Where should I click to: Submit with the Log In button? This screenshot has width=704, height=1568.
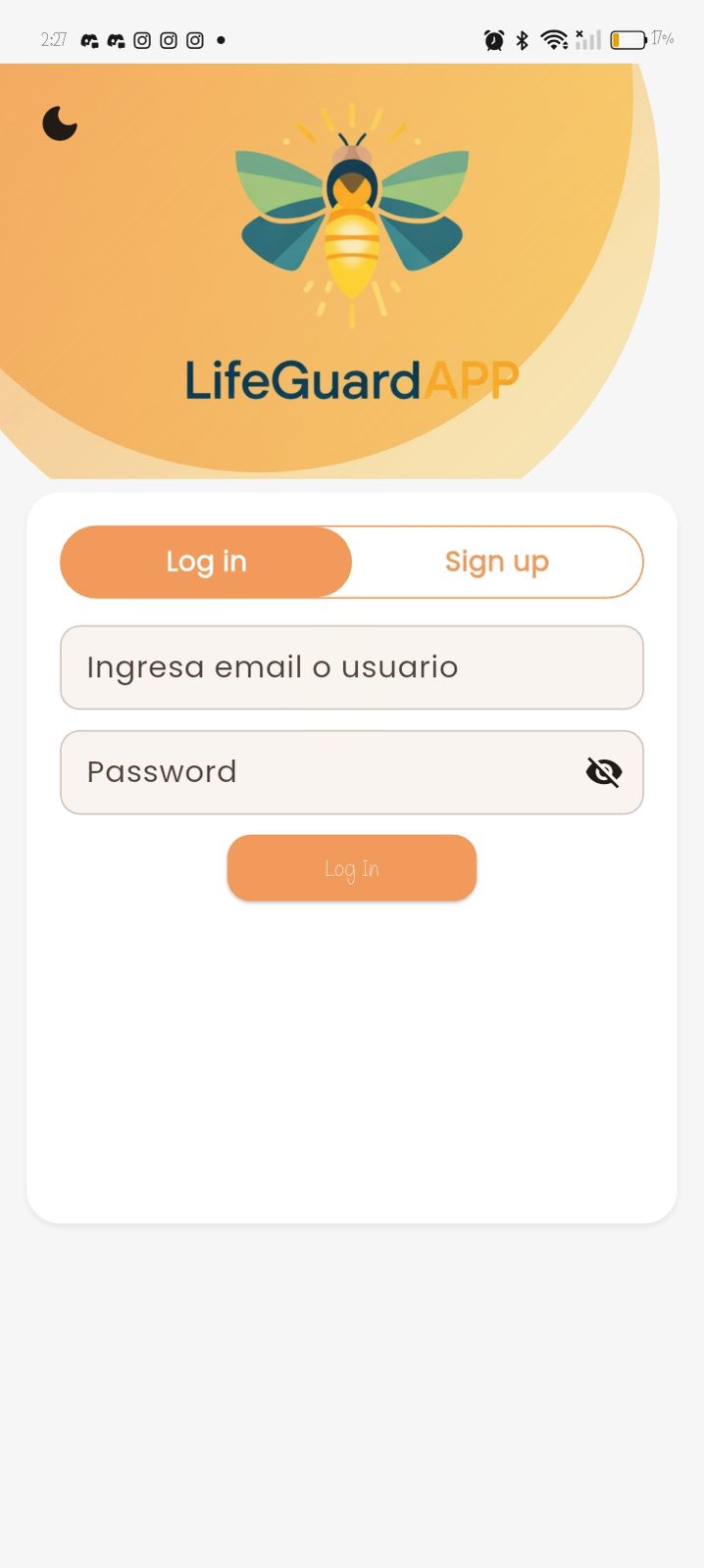tap(351, 868)
